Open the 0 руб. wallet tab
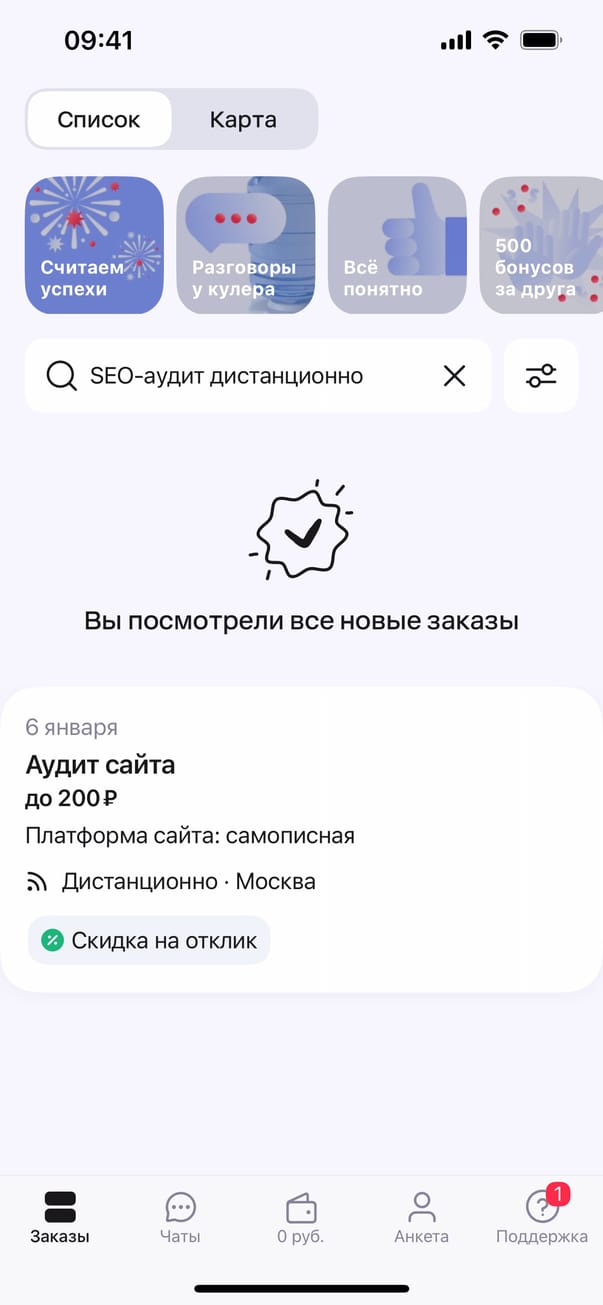The height and width of the screenshot is (1305, 603). (301, 1217)
